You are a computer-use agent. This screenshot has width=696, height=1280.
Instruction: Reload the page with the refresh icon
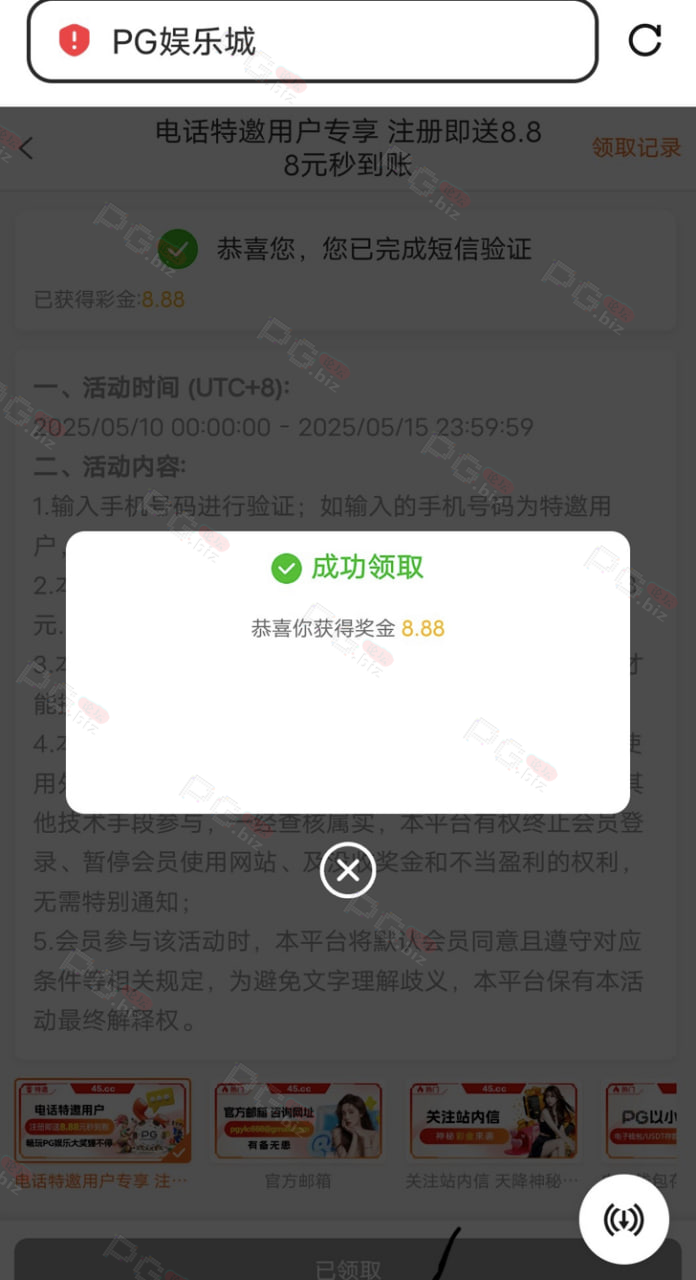click(645, 40)
